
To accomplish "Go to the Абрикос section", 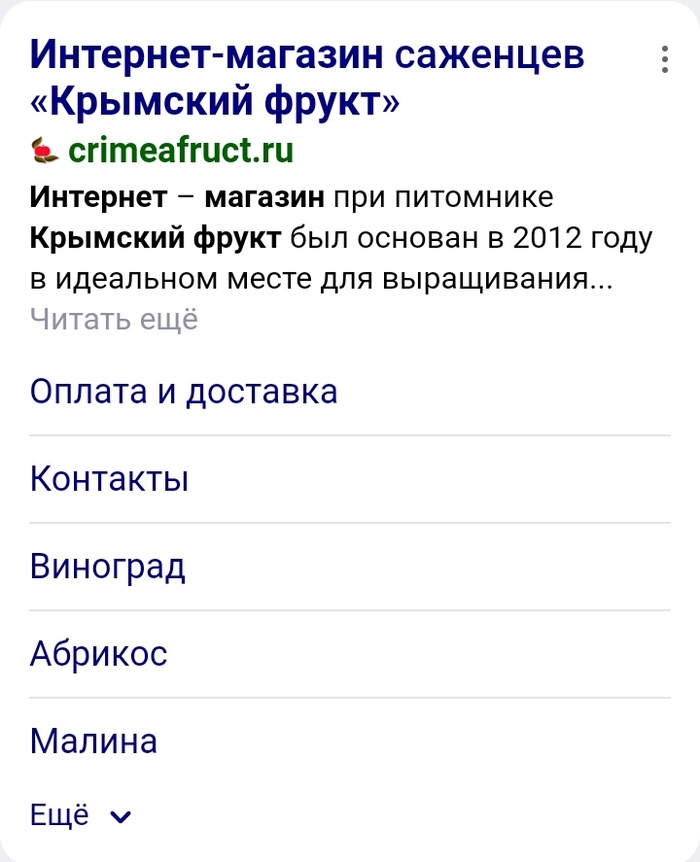I will tap(99, 654).
